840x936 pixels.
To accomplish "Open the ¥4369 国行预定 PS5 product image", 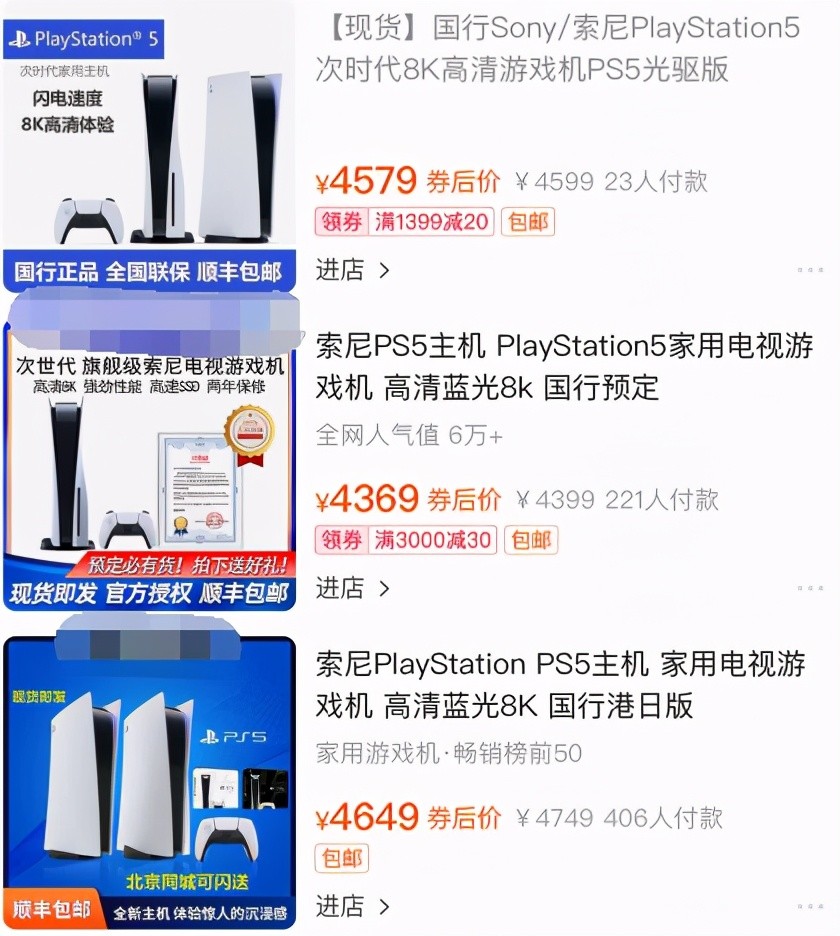I will coord(150,460).
